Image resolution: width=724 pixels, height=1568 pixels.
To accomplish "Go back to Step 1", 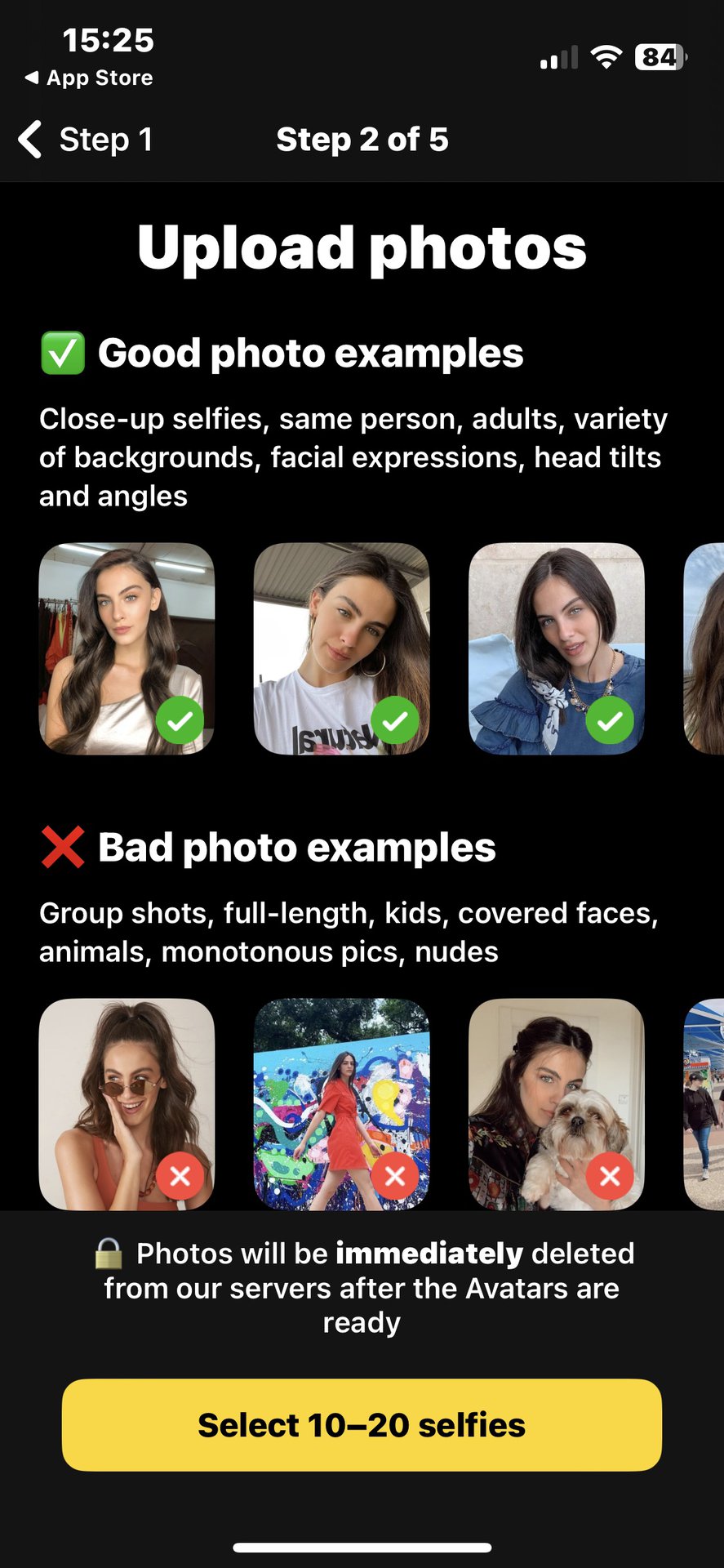I will (x=86, y=140).
